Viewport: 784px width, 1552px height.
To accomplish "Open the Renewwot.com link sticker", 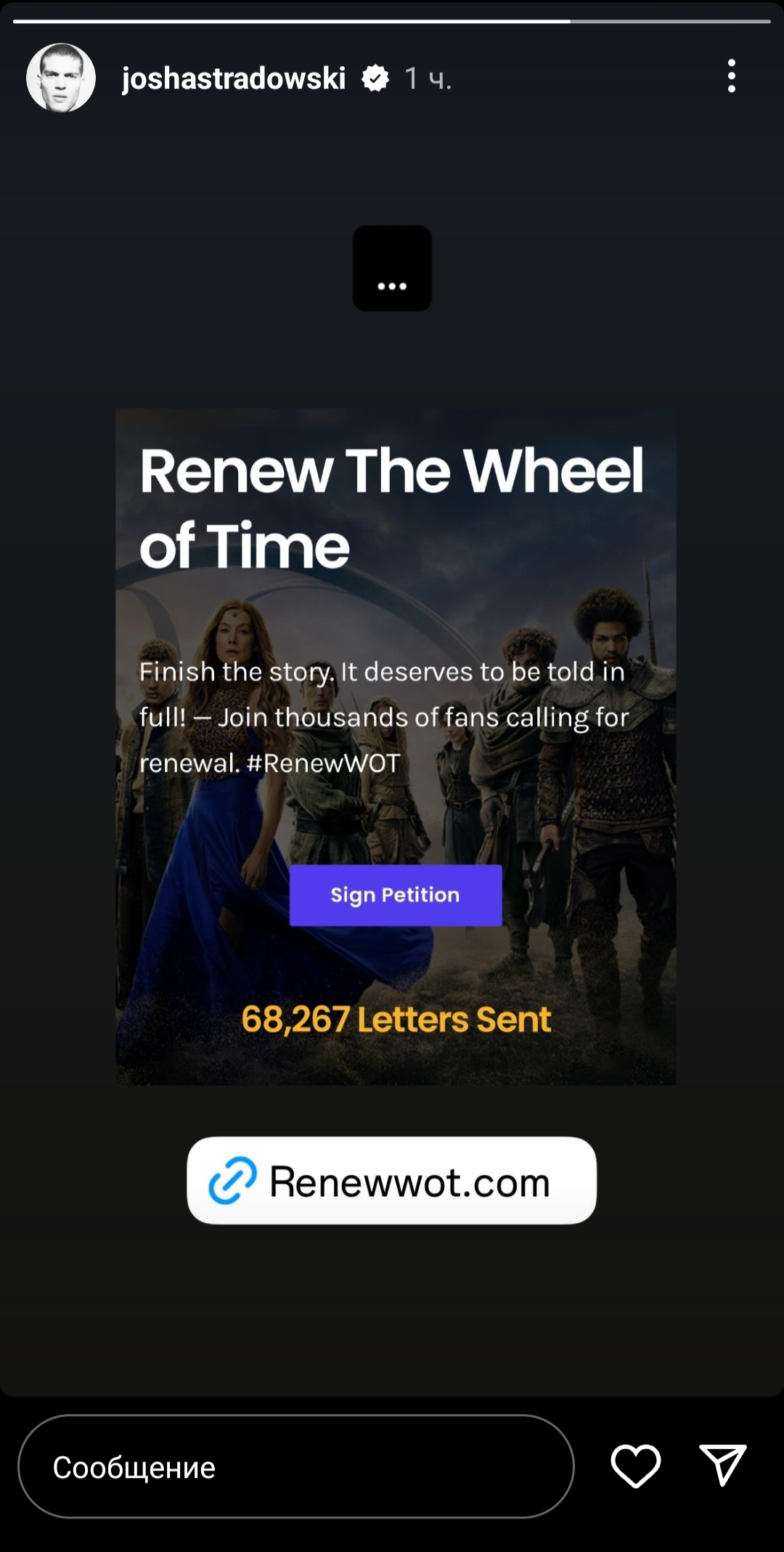I will pyautogui.click(x=392, y=1180).
